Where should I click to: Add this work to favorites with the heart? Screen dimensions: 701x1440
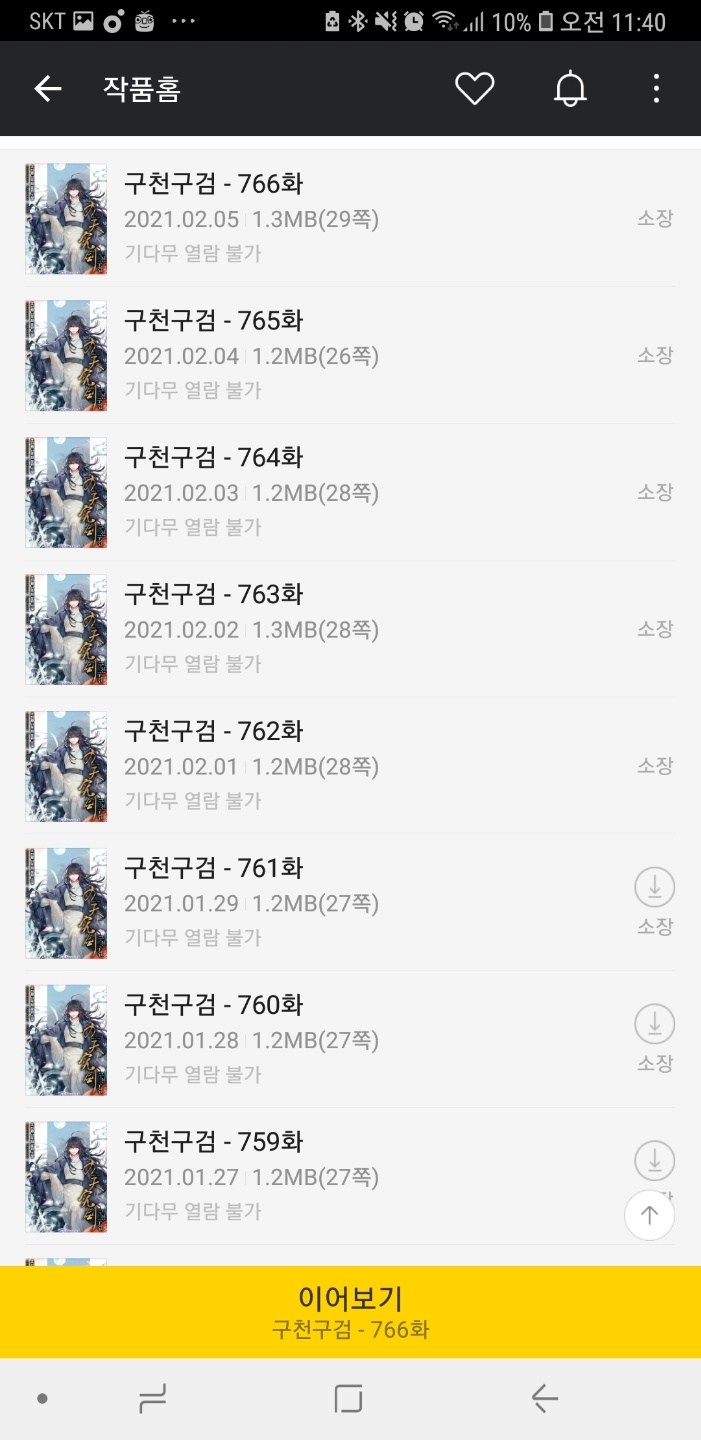474,89
